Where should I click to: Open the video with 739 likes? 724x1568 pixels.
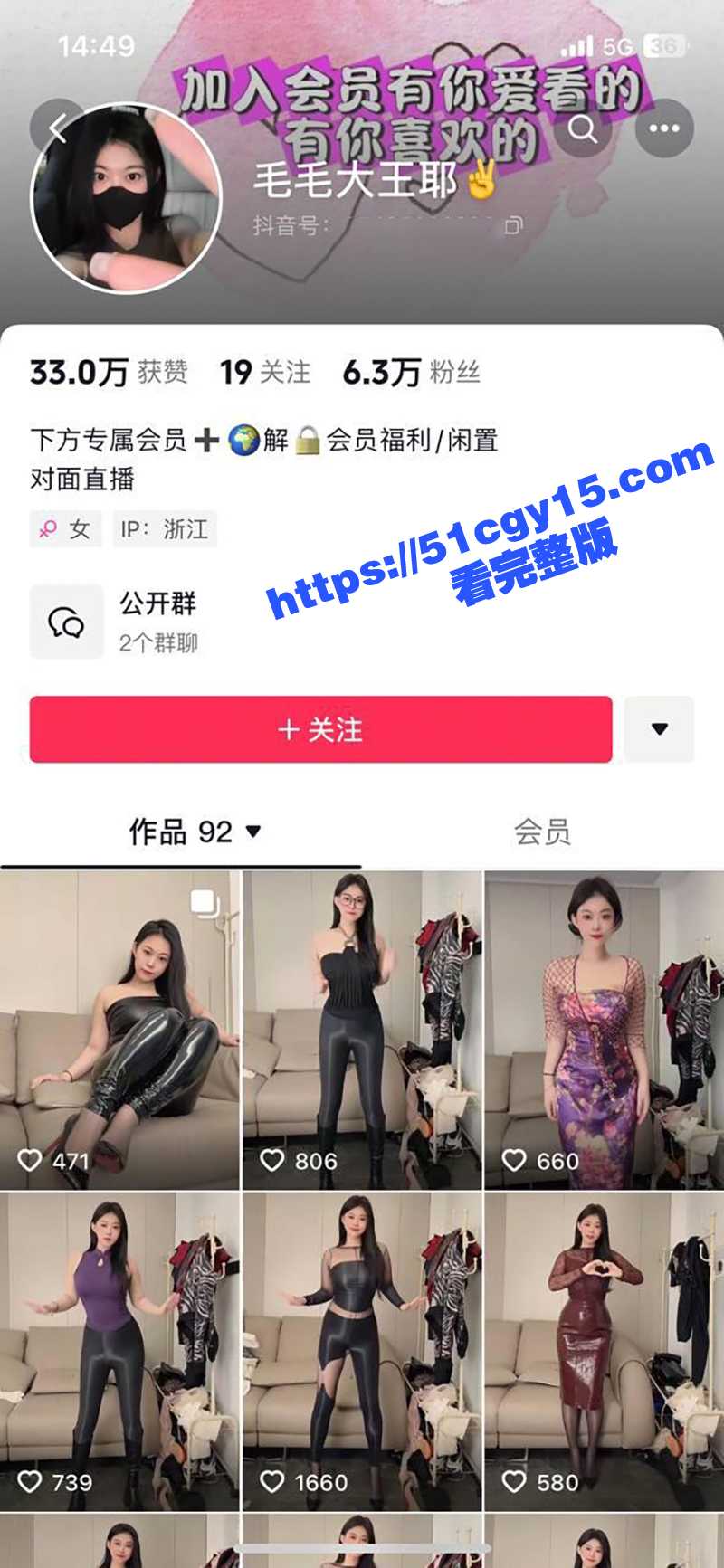pyautogui.click(x=119, y=1351)
